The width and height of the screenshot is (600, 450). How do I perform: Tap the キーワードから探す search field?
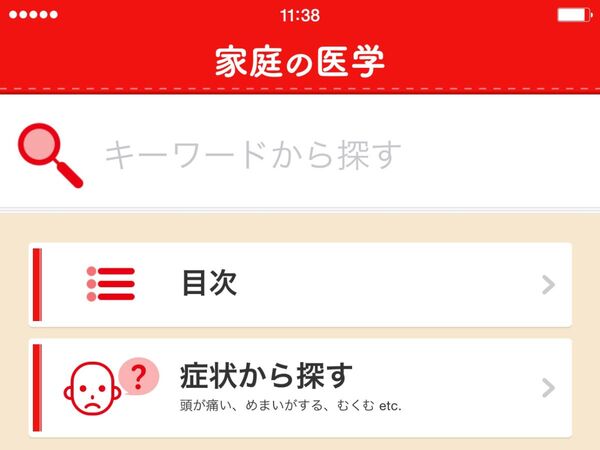tap(300, 155)
